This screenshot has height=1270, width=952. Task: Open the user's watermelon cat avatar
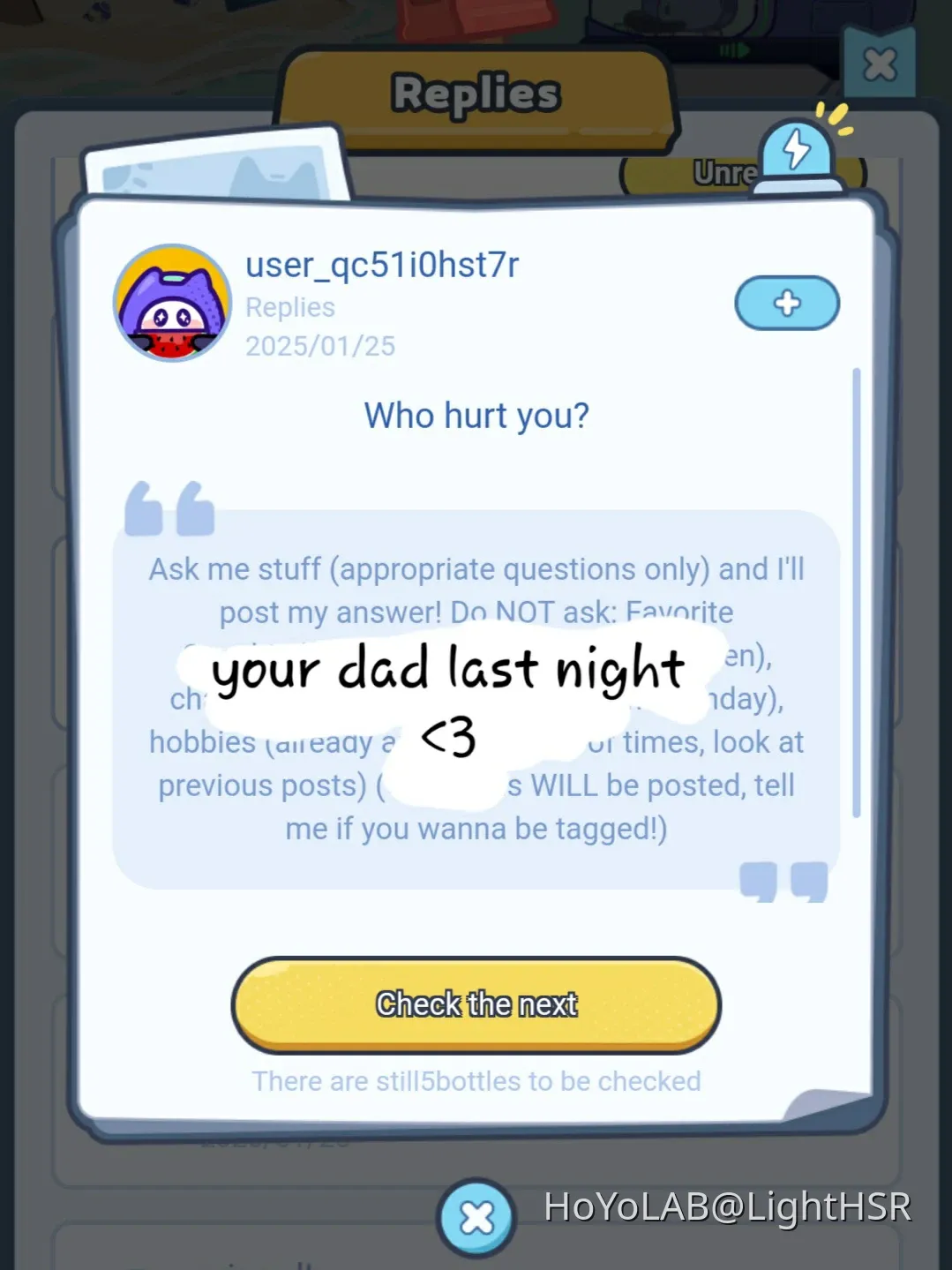coord(173,303)
